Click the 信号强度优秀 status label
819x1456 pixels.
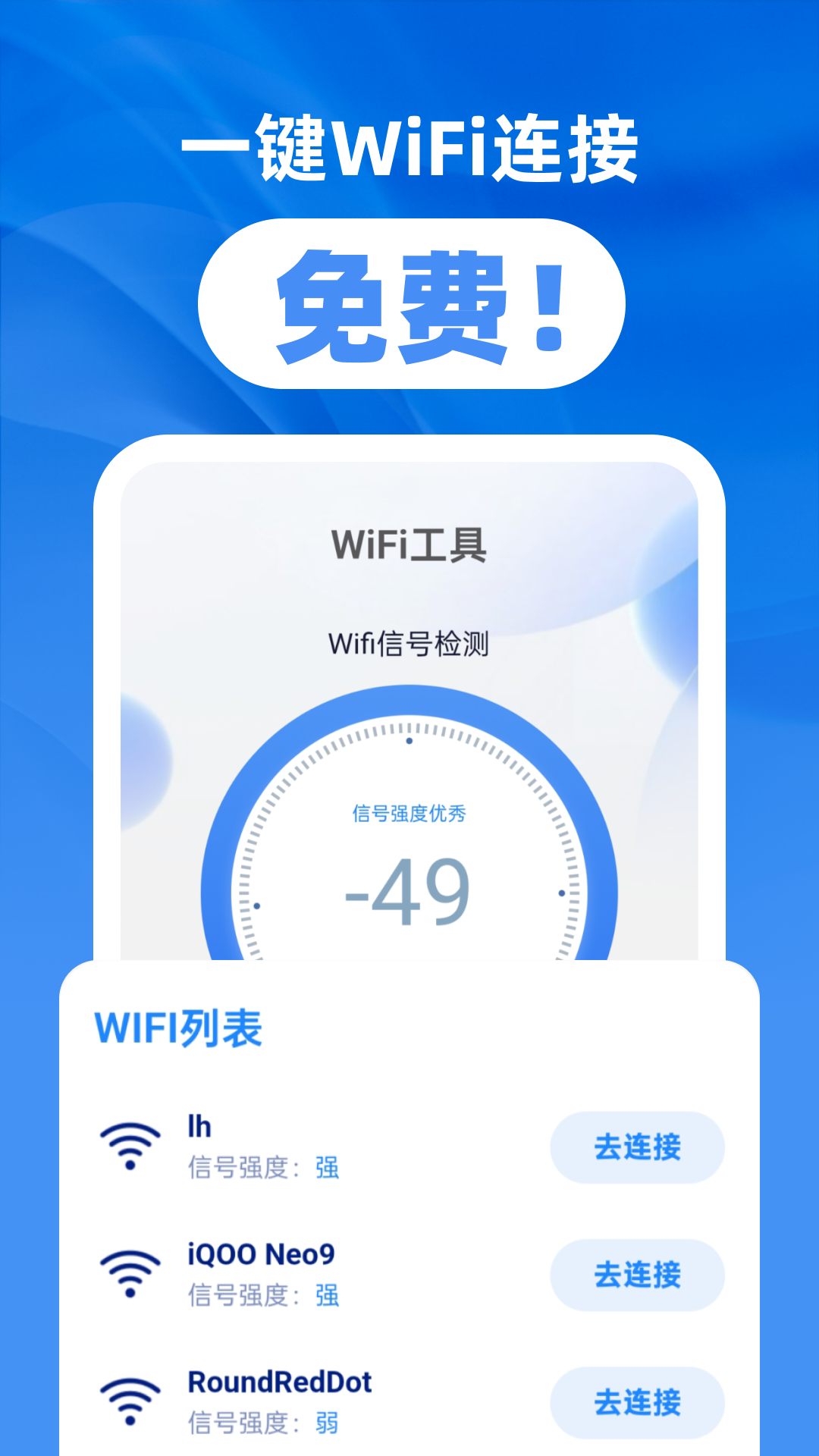(x=410, y=813)
